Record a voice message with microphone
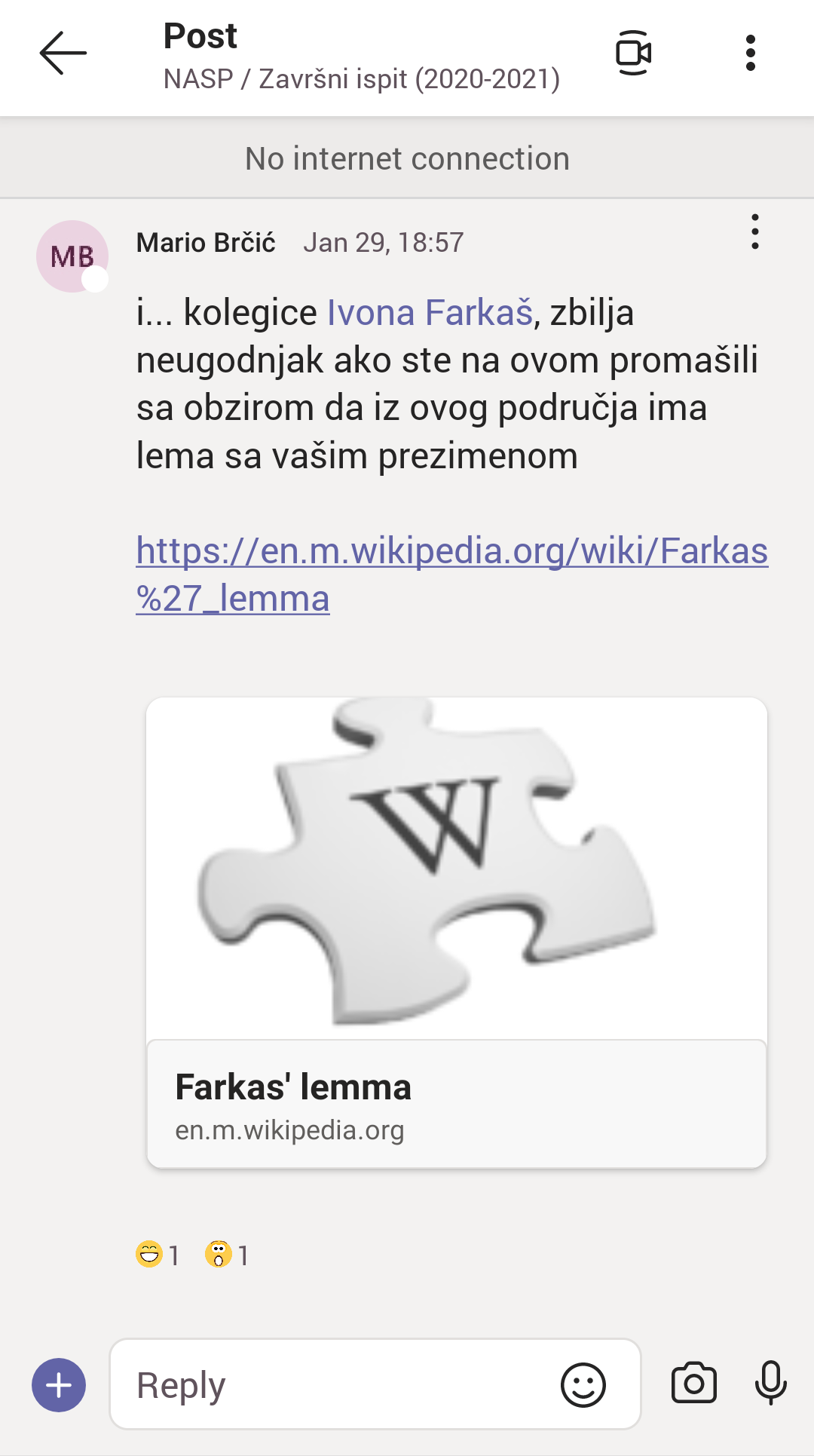814x1456 pixels. [771, 1383]
